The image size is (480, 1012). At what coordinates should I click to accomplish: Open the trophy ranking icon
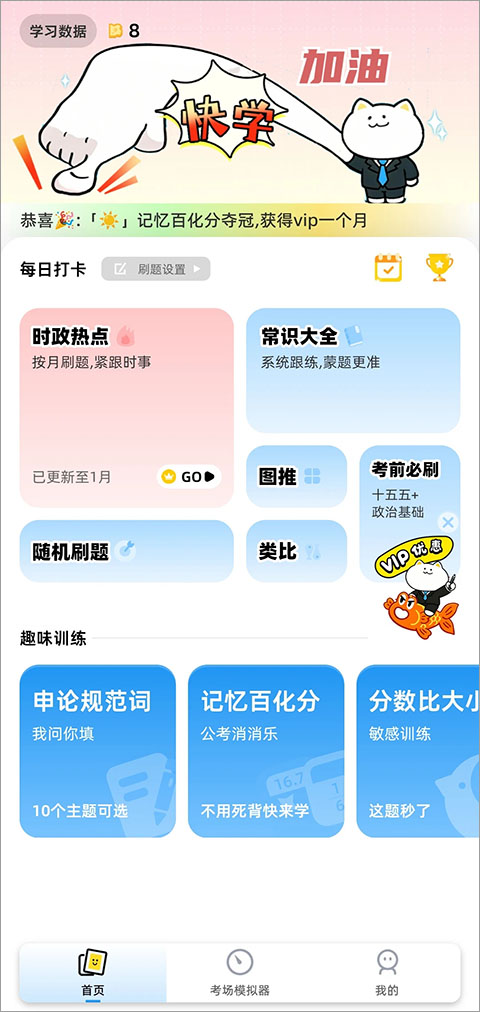439,268
